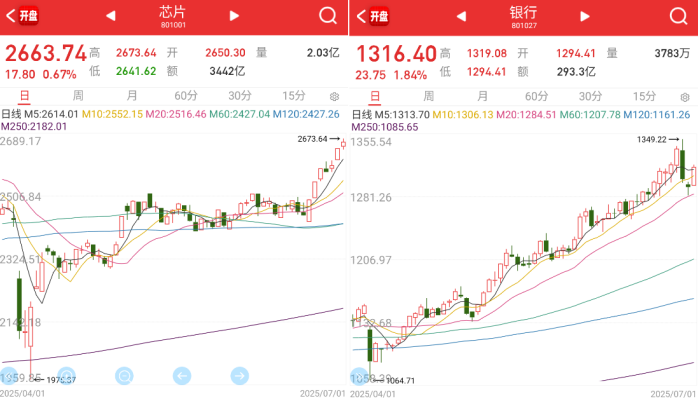Go to next sector after 银行

[585, 16]
